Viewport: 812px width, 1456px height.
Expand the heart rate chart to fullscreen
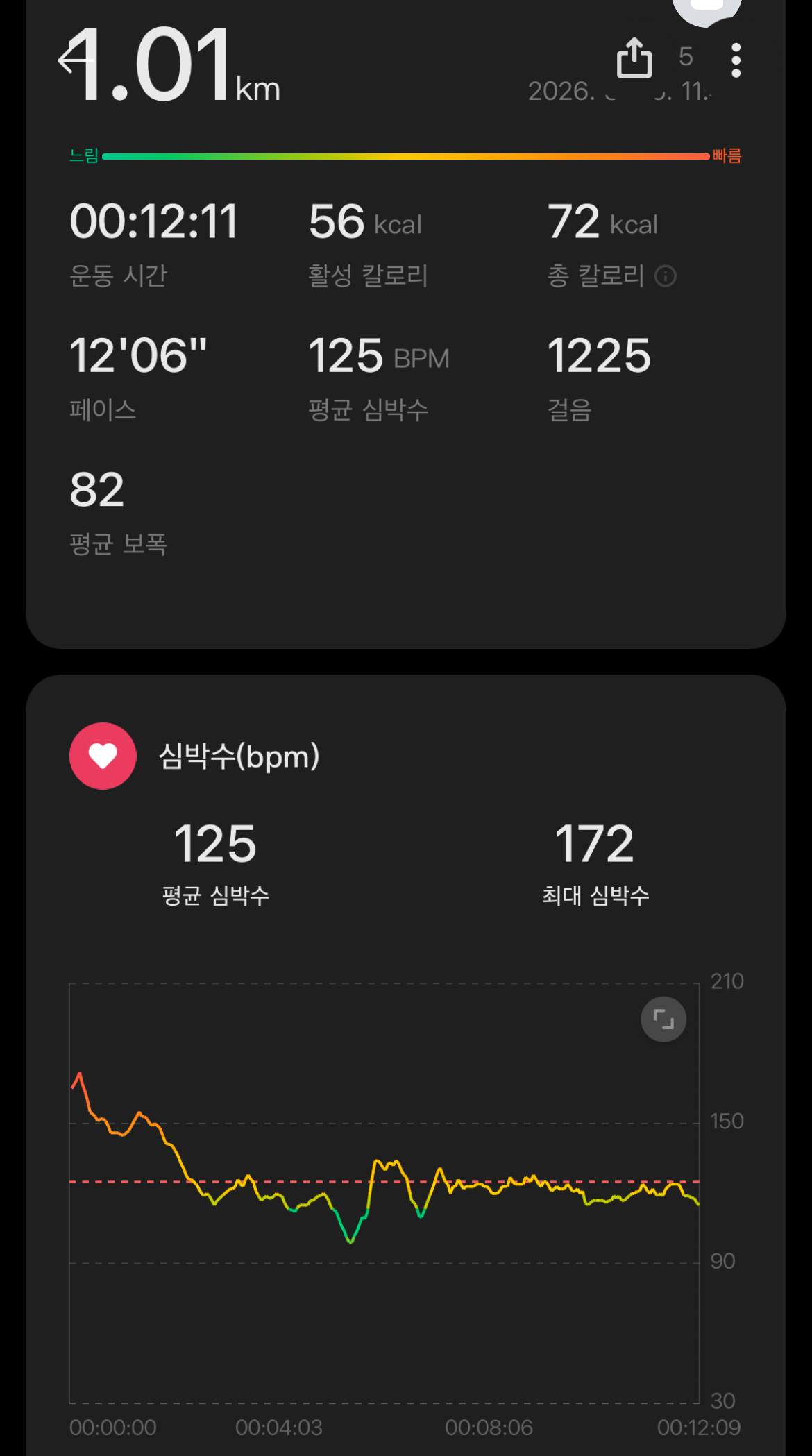click(663, 1019)
